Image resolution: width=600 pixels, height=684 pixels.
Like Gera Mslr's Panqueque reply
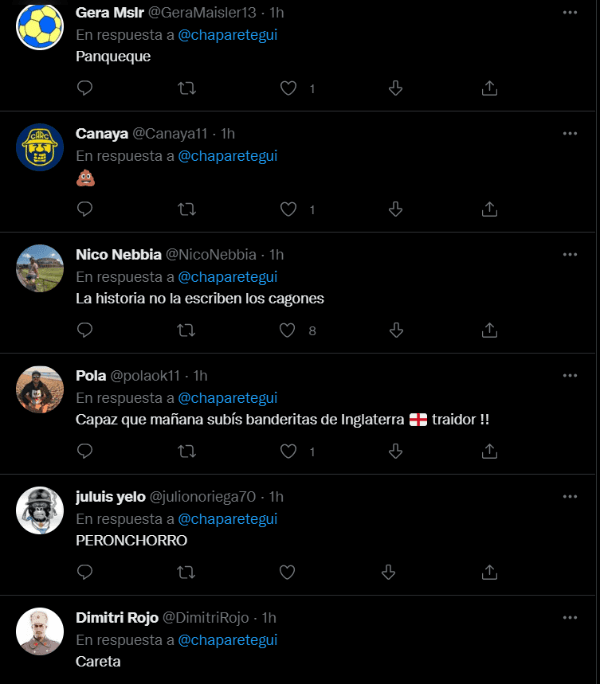[x=288, y=88]
